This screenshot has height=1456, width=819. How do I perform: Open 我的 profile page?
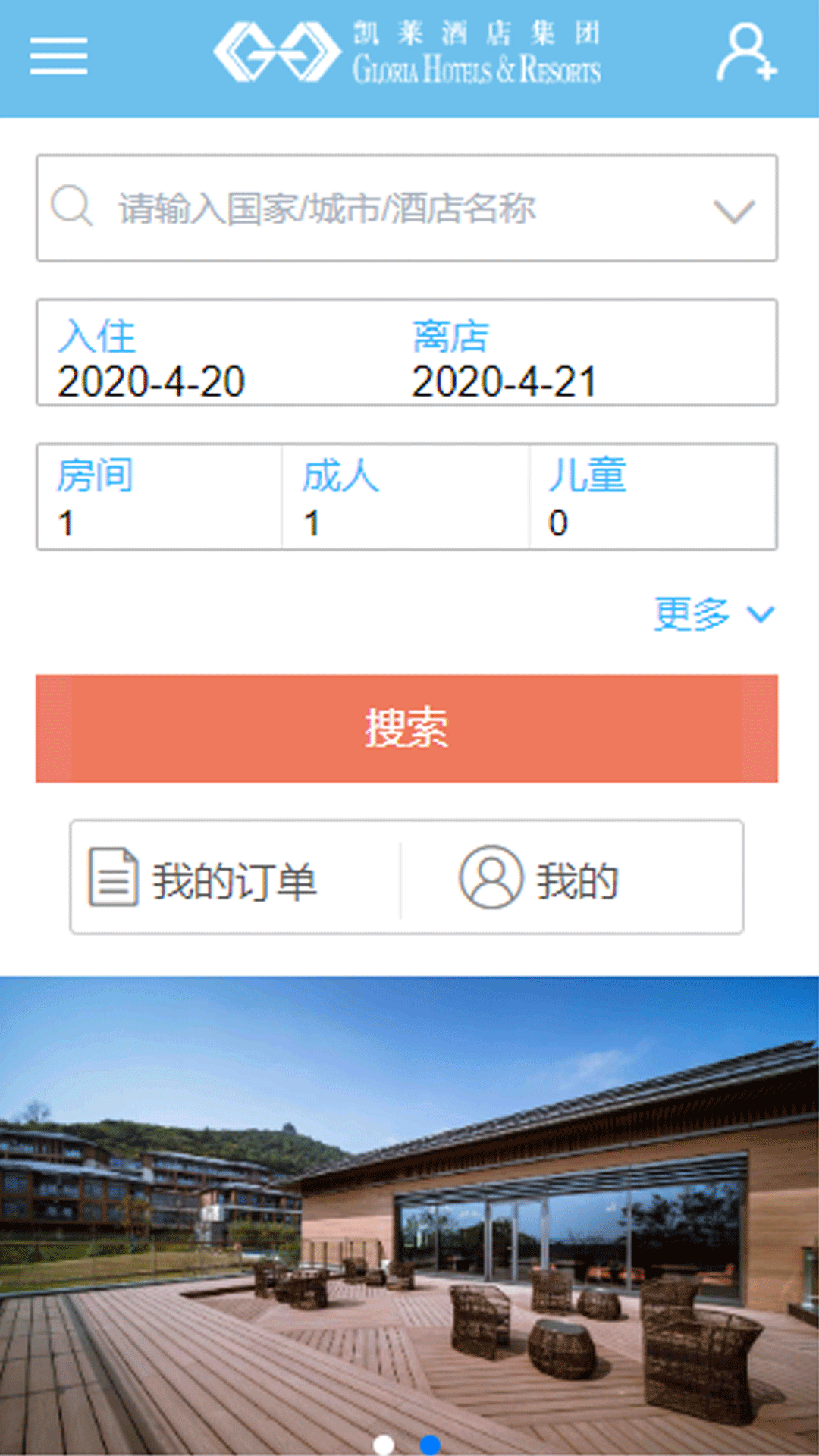point(572,877)
